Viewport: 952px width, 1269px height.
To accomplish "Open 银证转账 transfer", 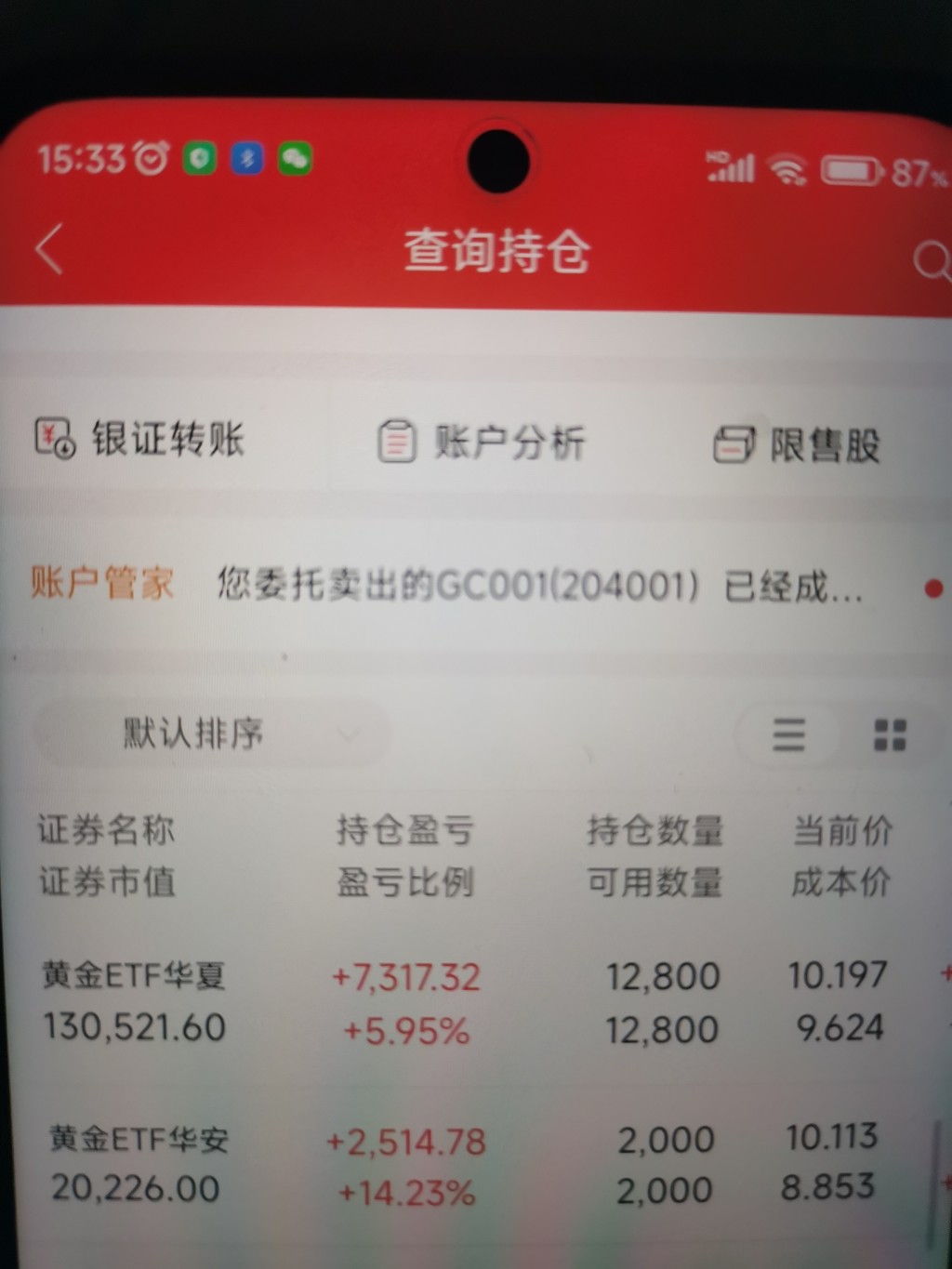I will [140, 439].
